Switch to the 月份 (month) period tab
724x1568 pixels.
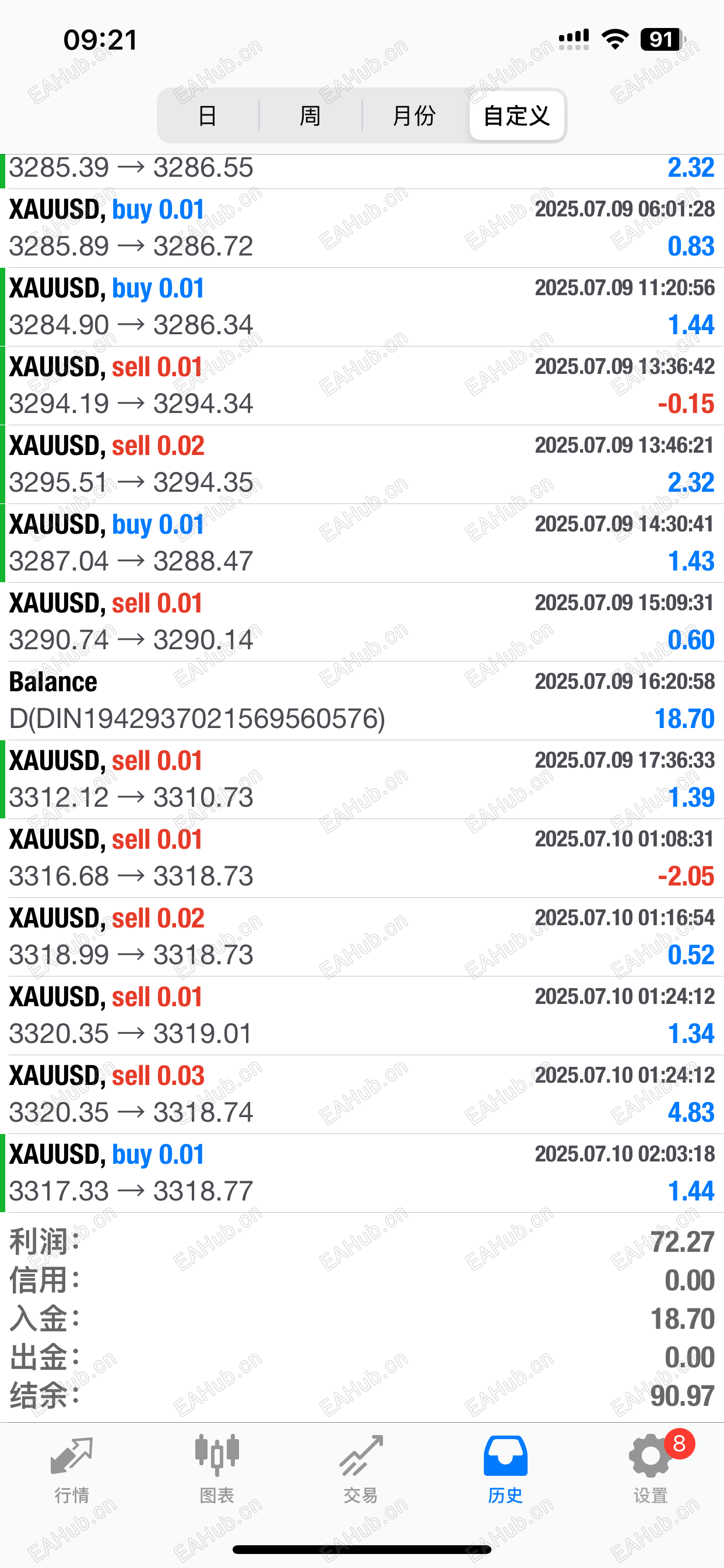(x=414, y=116)
